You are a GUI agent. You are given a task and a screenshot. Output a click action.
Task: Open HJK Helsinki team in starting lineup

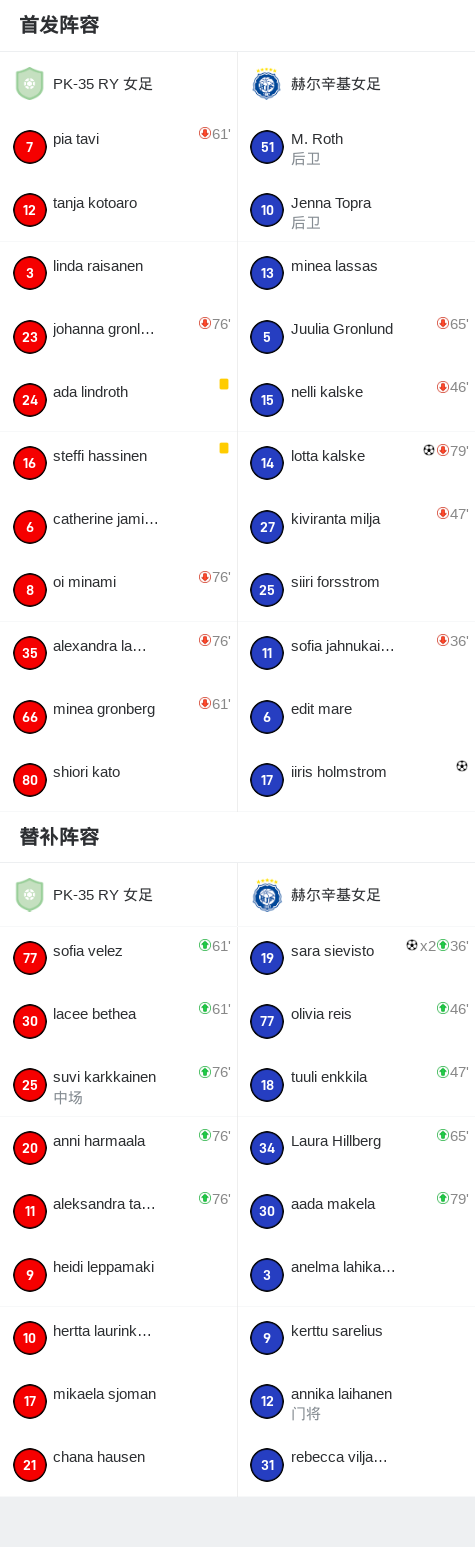(356, 84)
